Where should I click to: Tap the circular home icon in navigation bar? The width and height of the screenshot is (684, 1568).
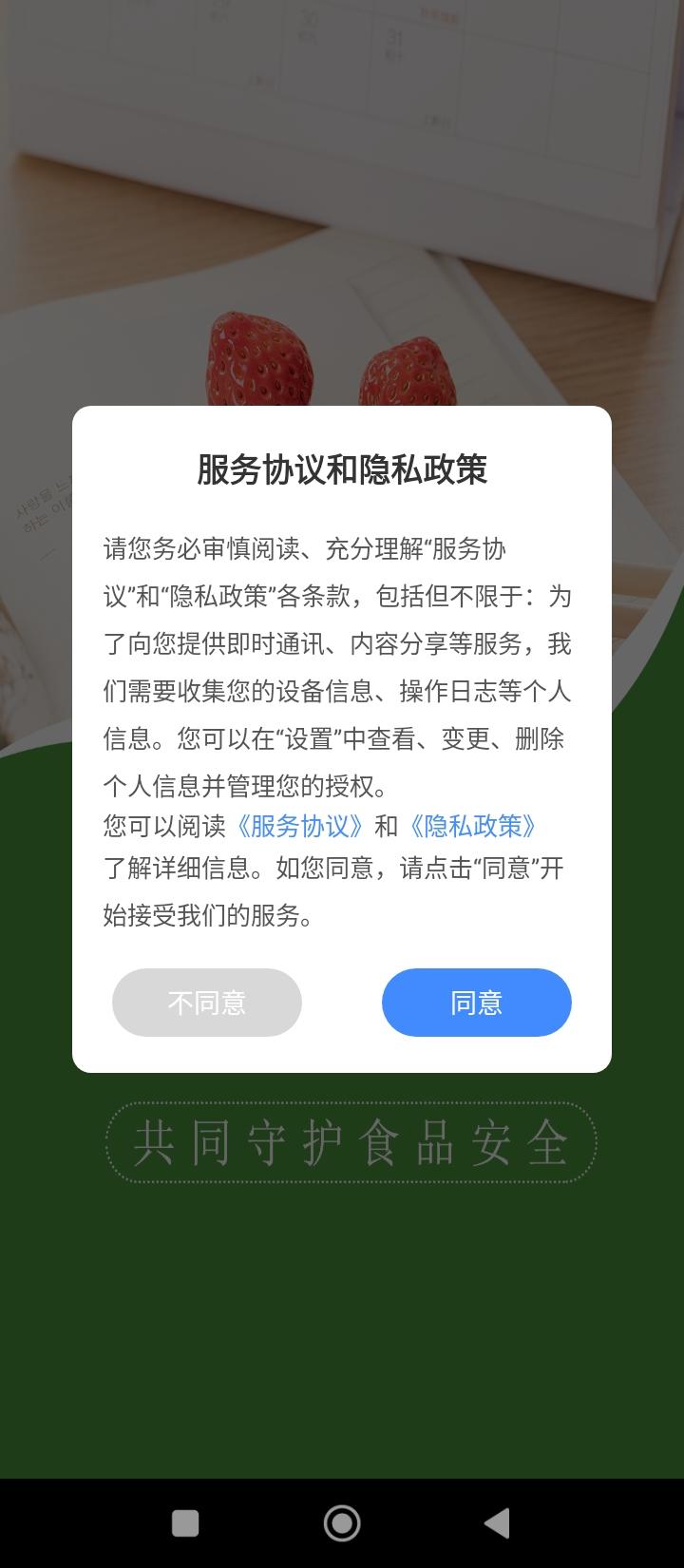tap(342, 1521)
